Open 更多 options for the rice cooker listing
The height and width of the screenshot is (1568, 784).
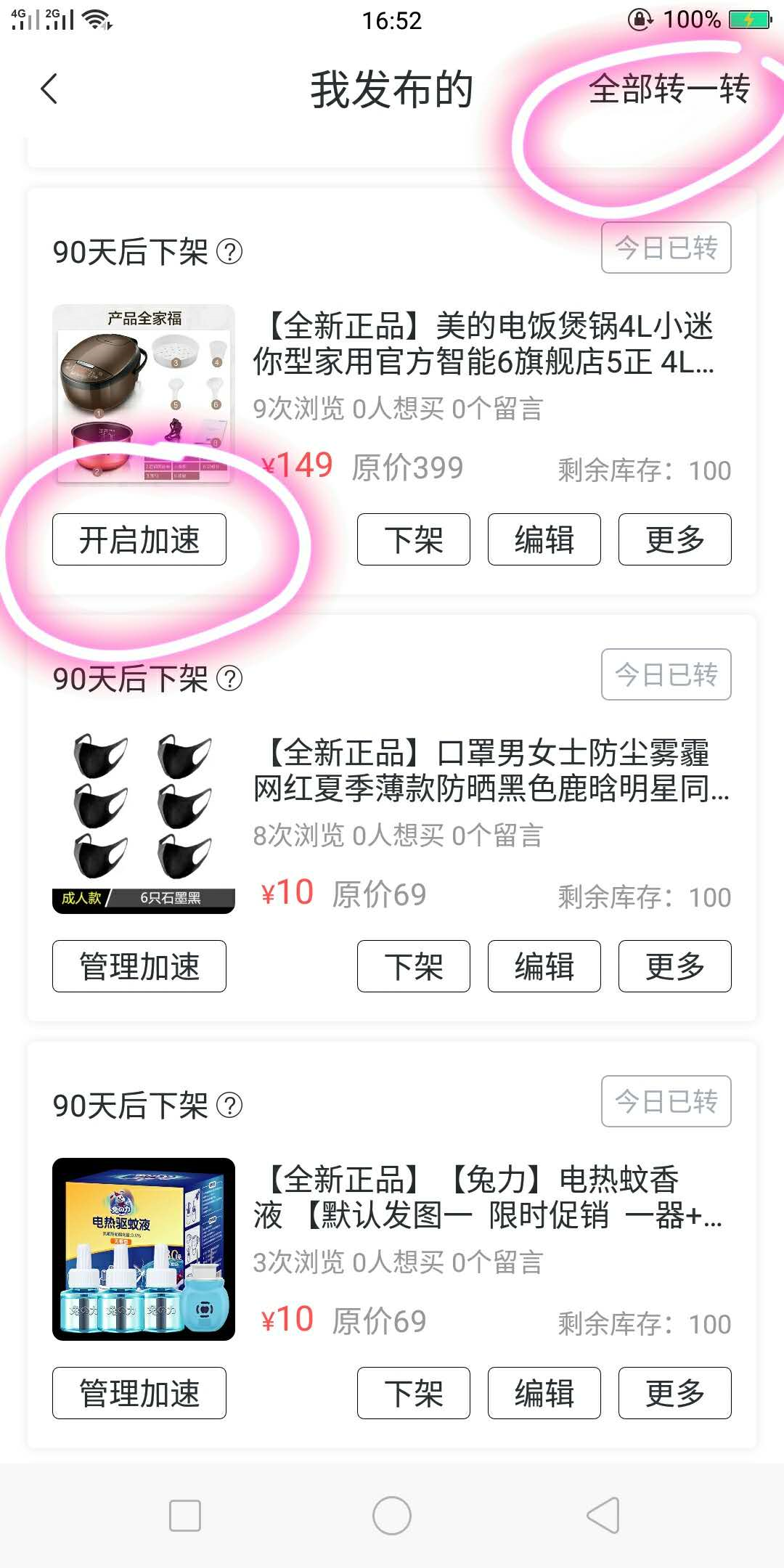pyautogui.click(x=675, y=539)
